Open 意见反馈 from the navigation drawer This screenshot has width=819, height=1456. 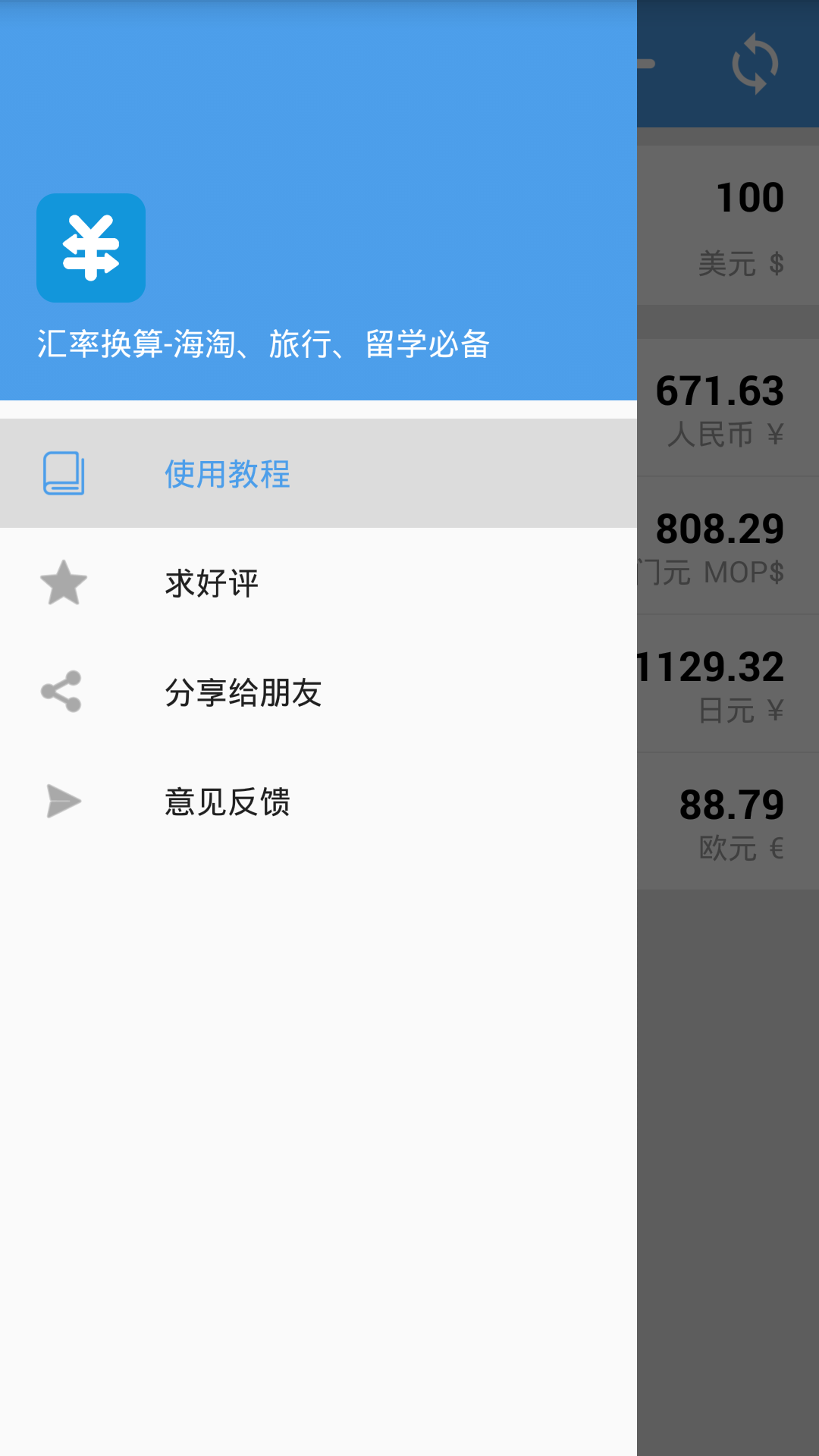tap(227, 801)
